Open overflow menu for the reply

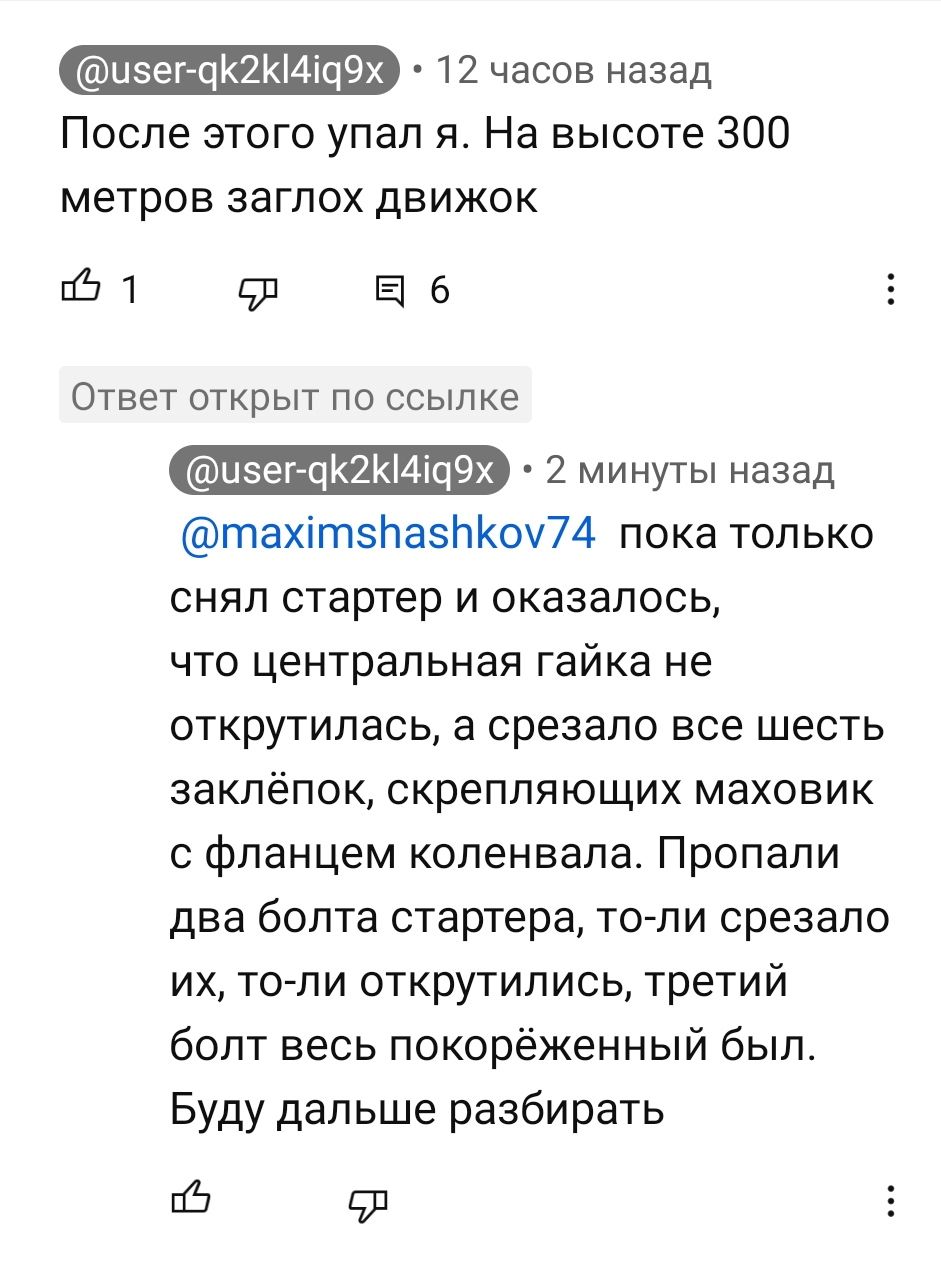pyautogui.click(x=890, y=1199)
